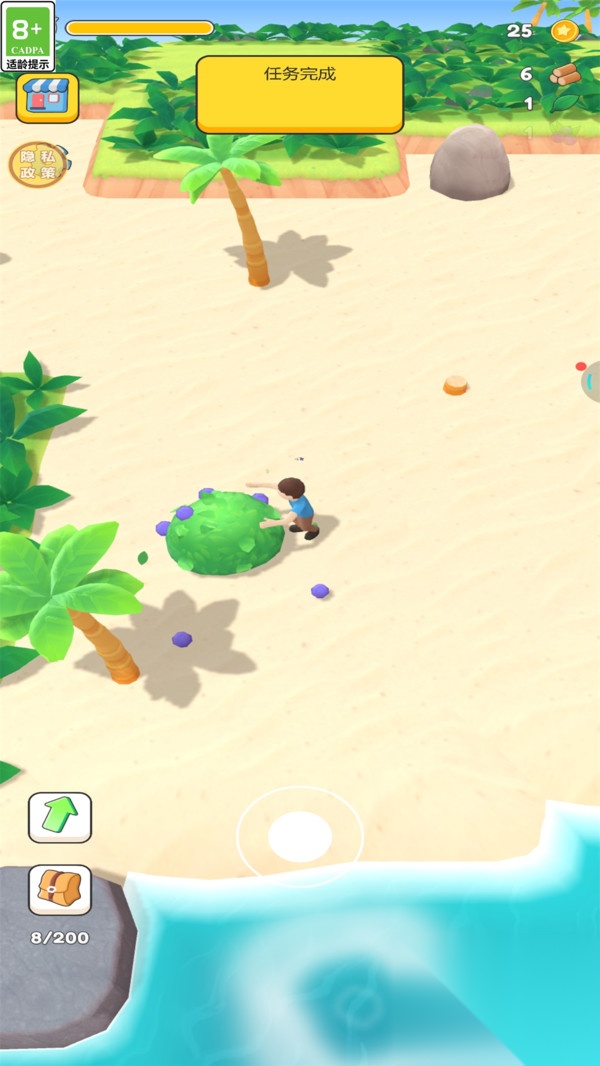The image size is (600, 1066).
Task: Open the 隐私政策 privacy policy button
Action: [37, 164]
